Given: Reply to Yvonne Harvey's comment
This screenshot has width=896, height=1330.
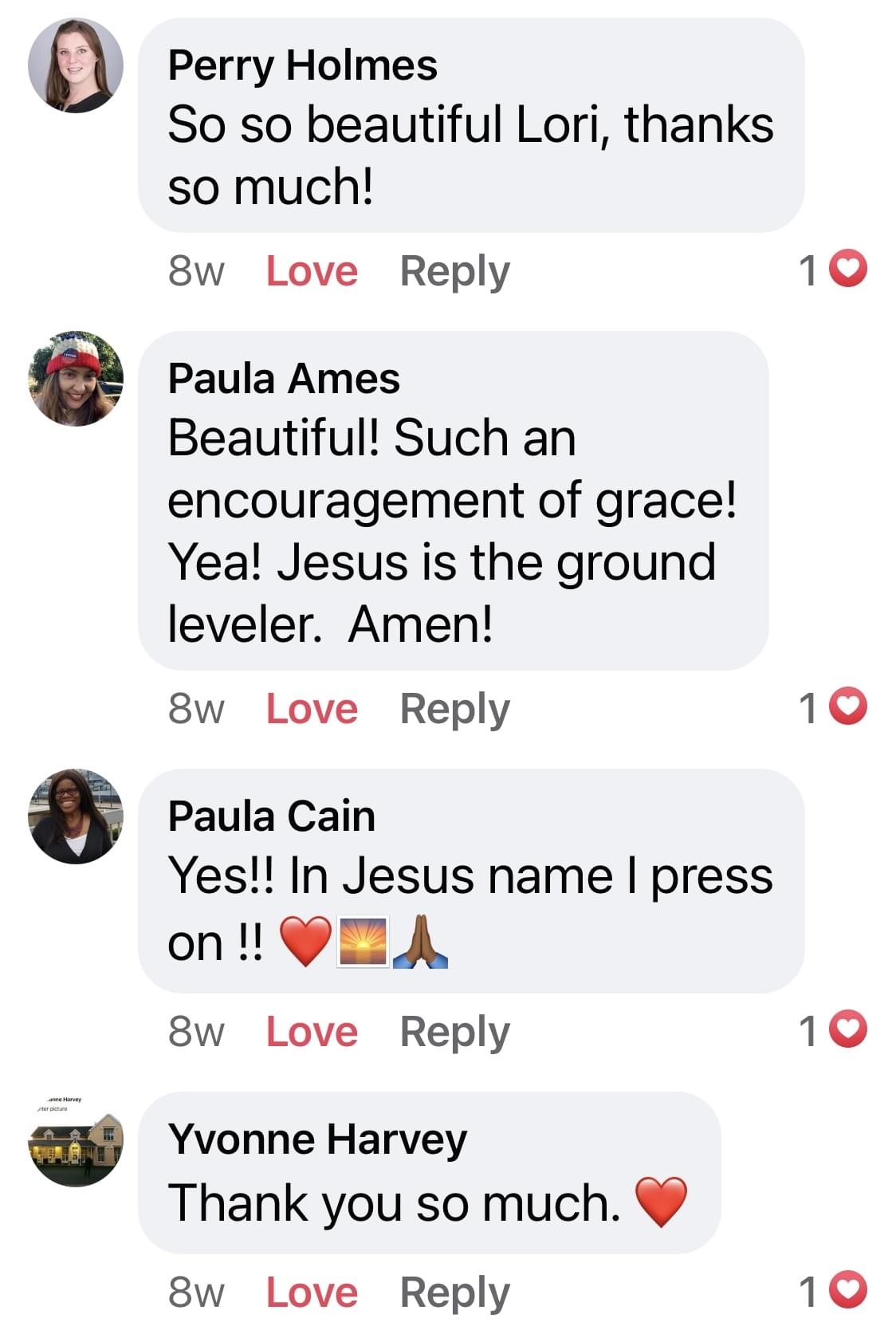Looking at the screenshot, I should [x=454, y=1293].
